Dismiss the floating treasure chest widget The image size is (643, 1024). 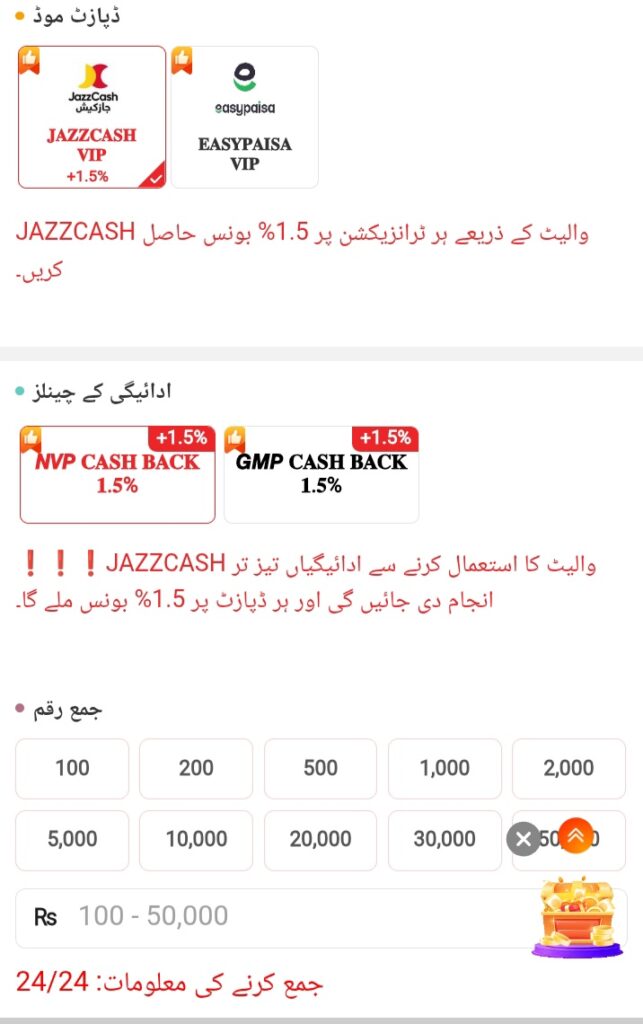tap(523, 838)
